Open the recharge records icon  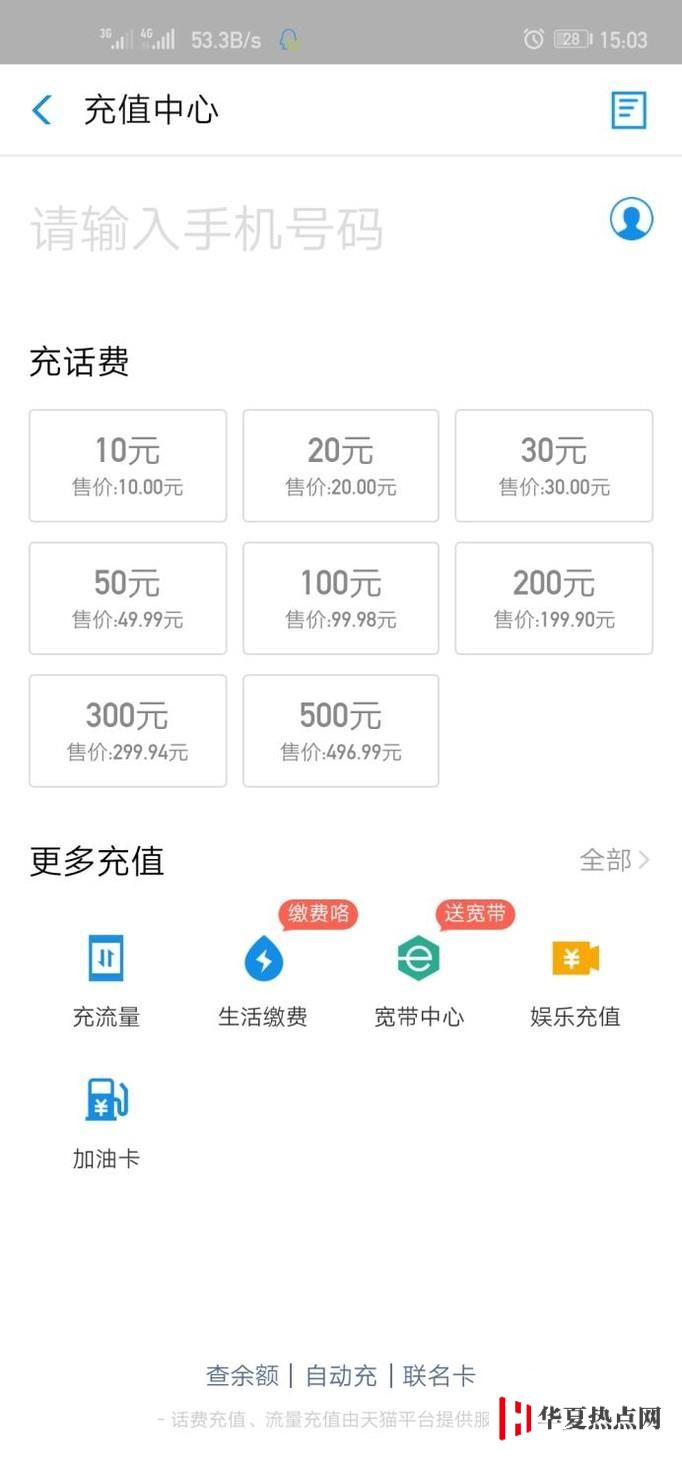pos(629,110)
